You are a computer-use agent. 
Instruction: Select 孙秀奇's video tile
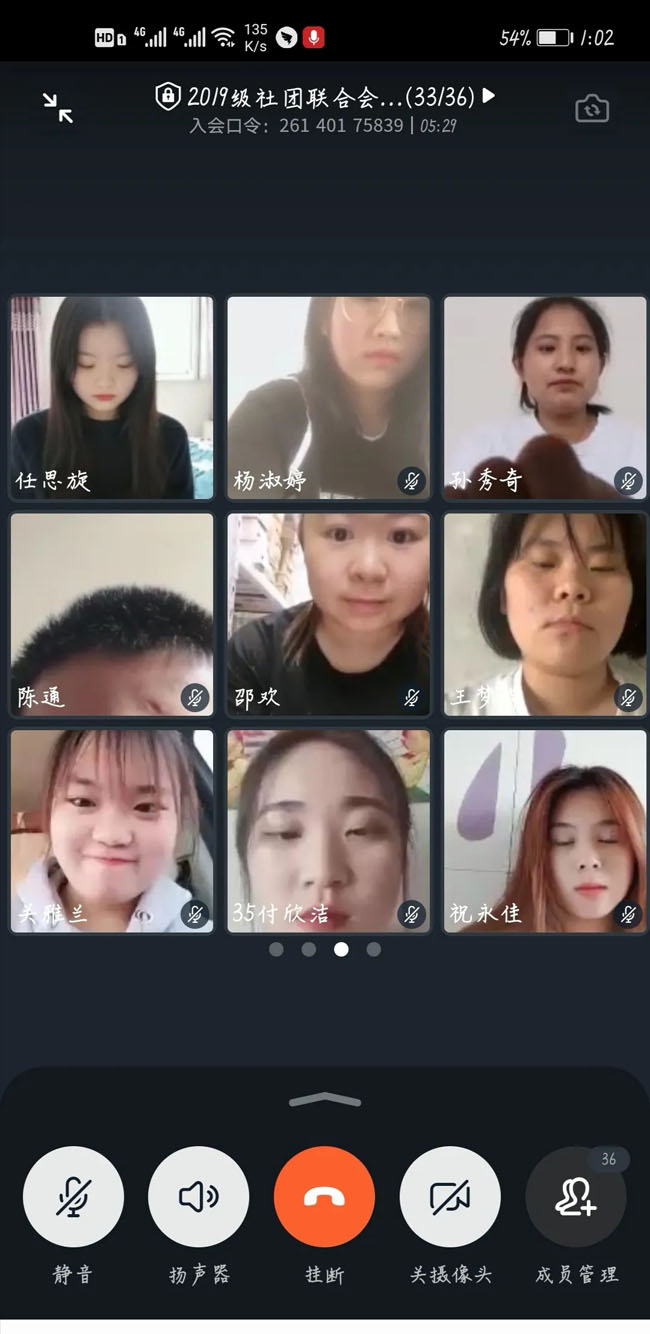(x=545, y=397)
